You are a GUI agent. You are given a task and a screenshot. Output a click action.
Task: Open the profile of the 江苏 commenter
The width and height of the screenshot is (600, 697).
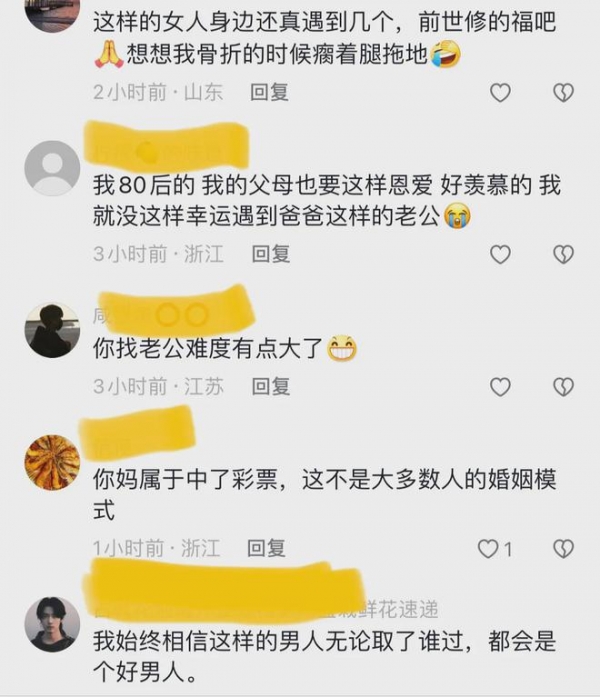[52, 330]
